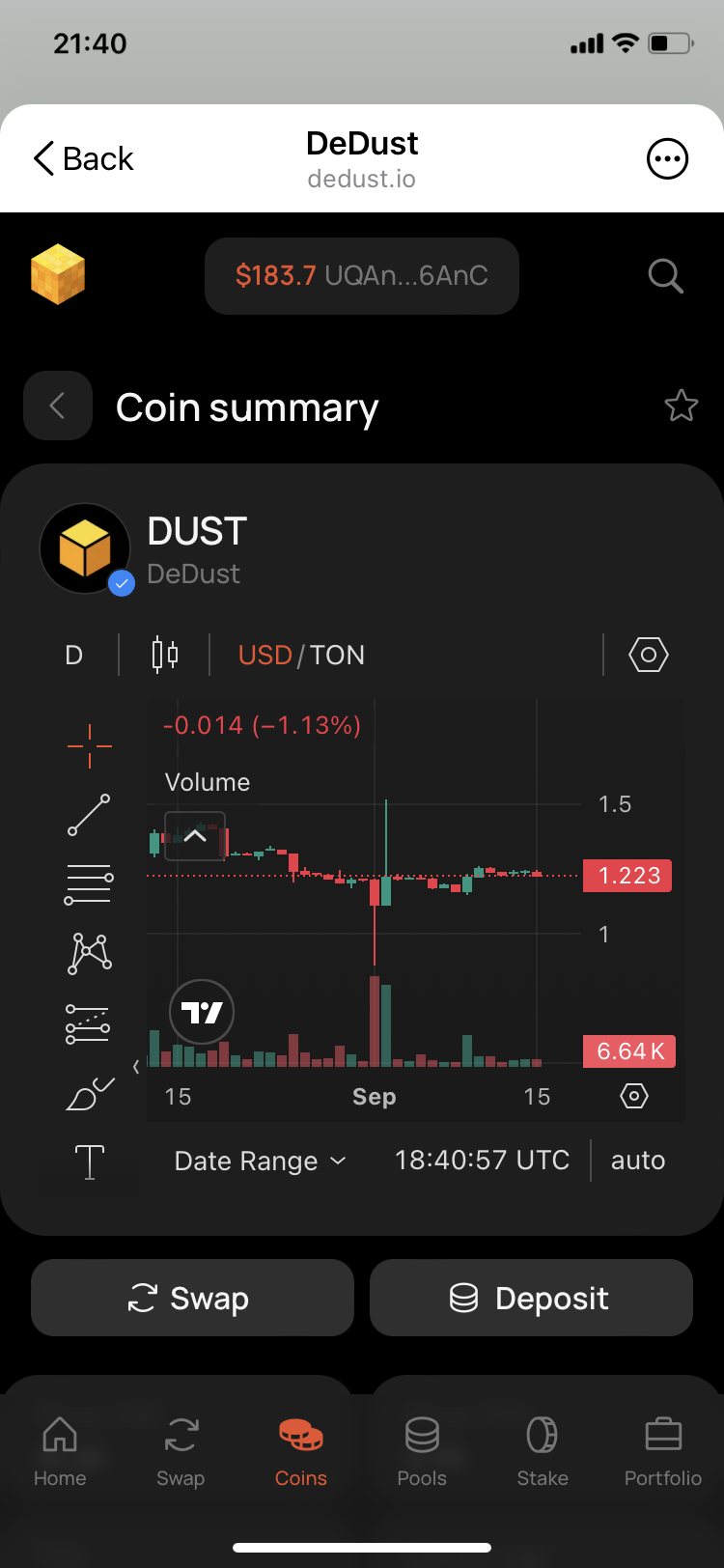This screenshot has height=1568, width=724.
Task: Open the search magnifier icon
Action: tap(665, 276)
